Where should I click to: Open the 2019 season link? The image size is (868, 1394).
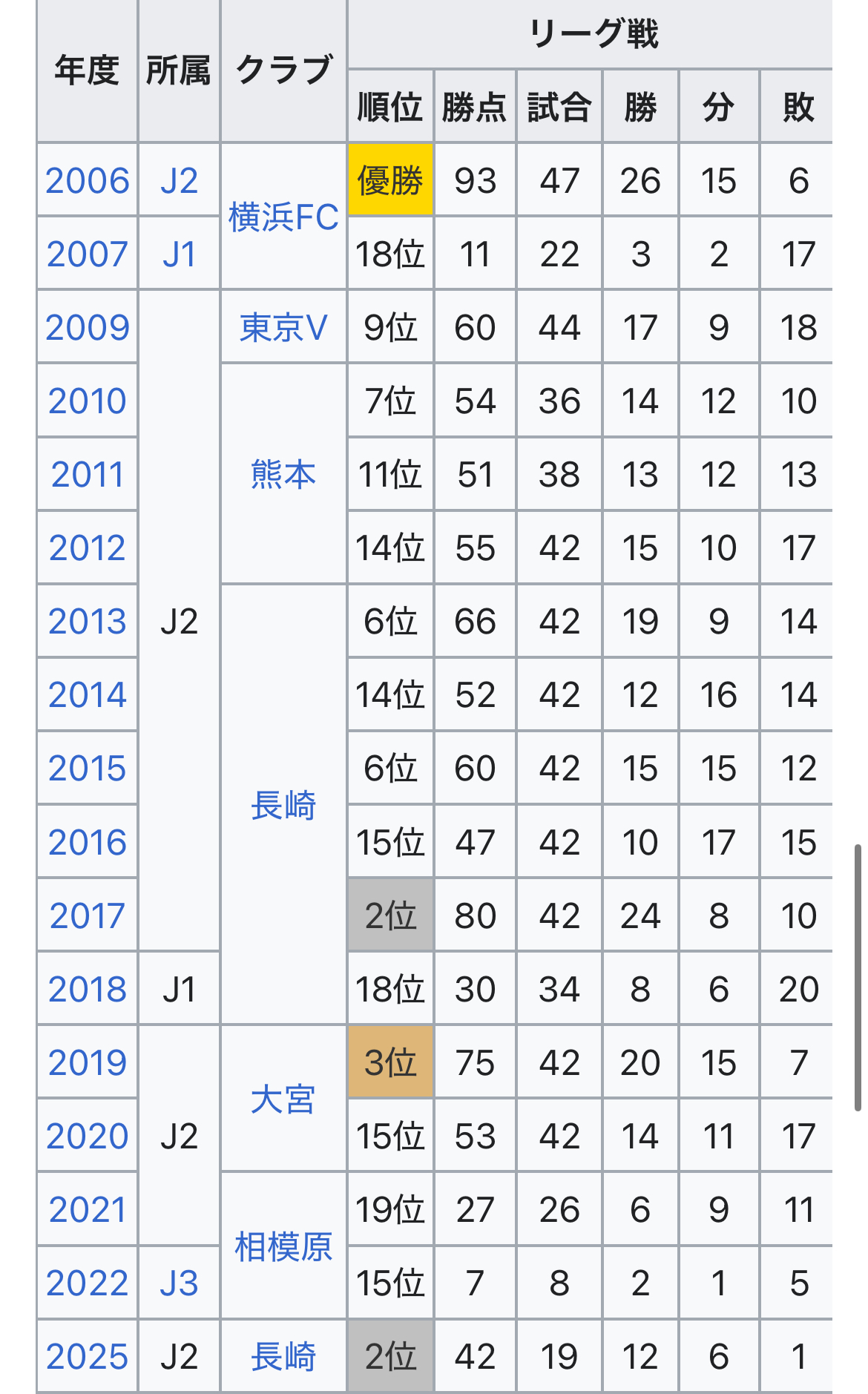point(88,1062)
